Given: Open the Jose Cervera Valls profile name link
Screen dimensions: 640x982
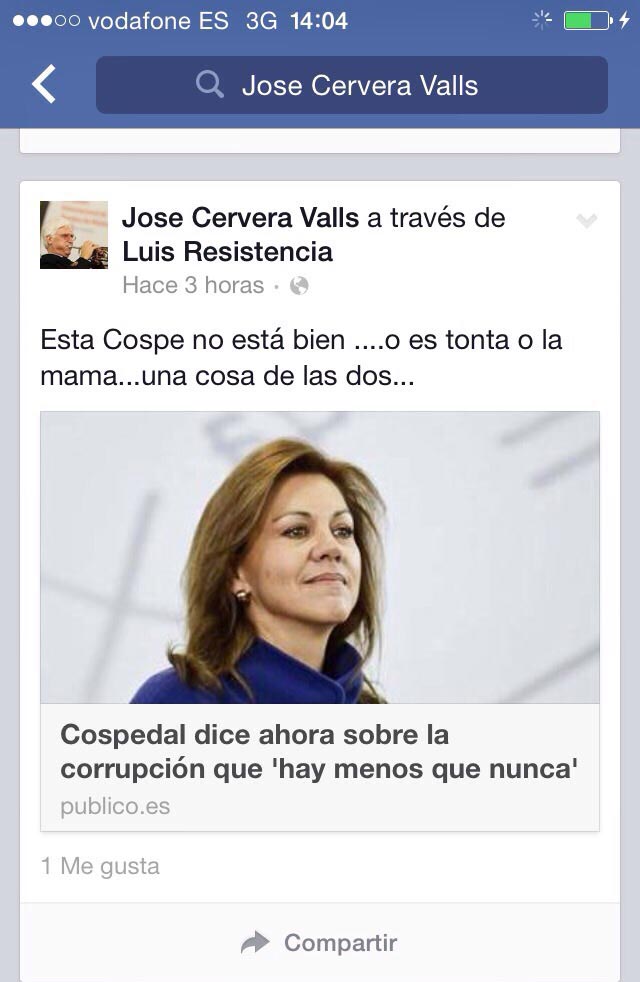Looking at the screenshot, I should coord(240,217).
